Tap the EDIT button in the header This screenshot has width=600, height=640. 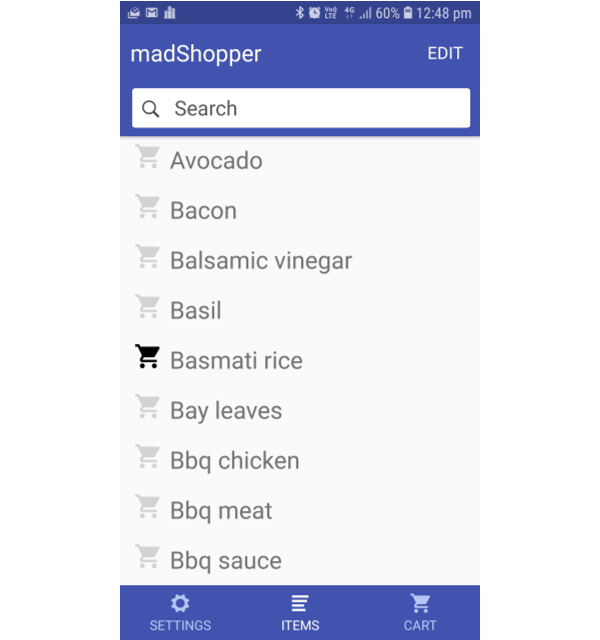(444, 54)
